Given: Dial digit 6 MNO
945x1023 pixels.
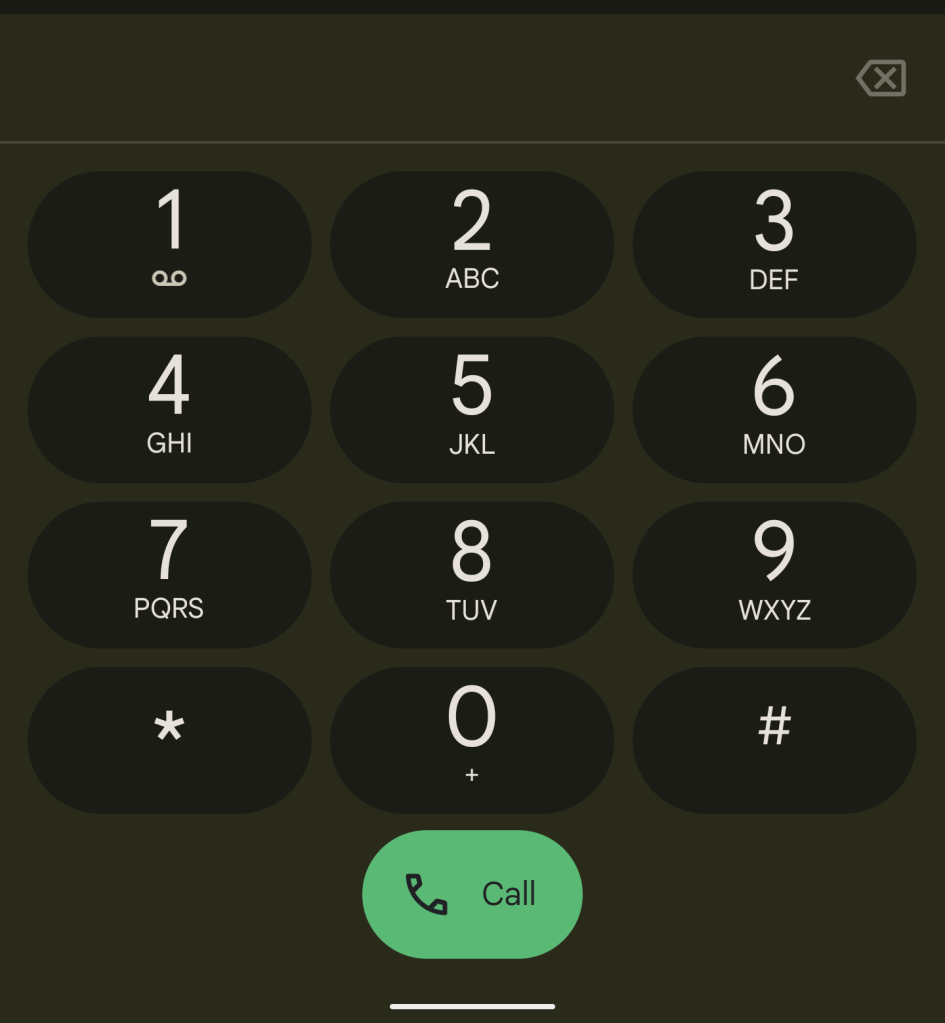Looking at the screenshot, I should 774,410.
